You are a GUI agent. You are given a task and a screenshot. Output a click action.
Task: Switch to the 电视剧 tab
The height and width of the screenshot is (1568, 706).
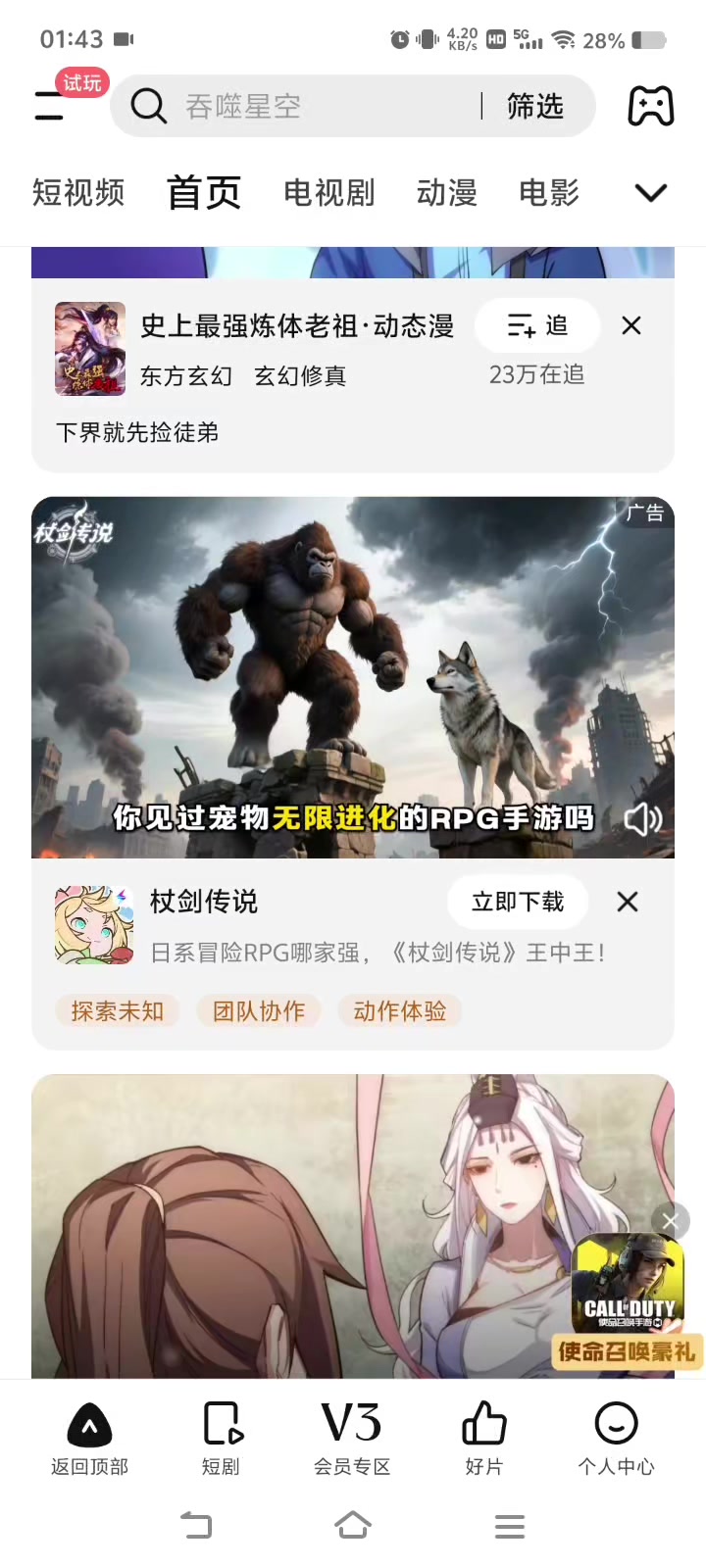[x=329, y=193]
